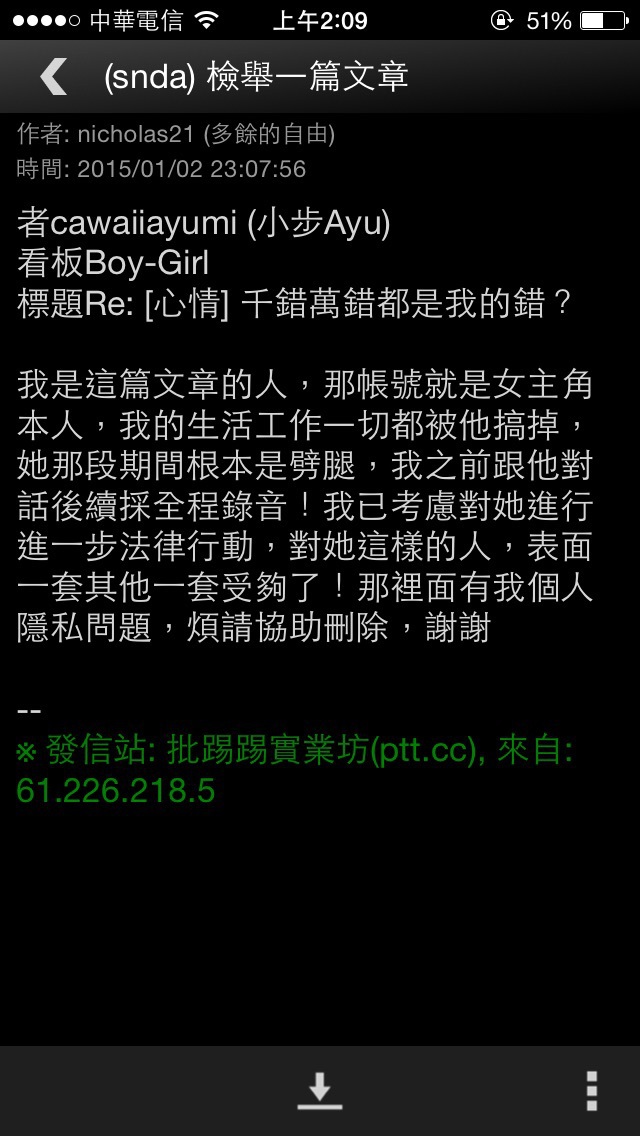Viewport: 640px width, 1136px height.
Task: Go back from the article view
Action: (x=53, y=77)
